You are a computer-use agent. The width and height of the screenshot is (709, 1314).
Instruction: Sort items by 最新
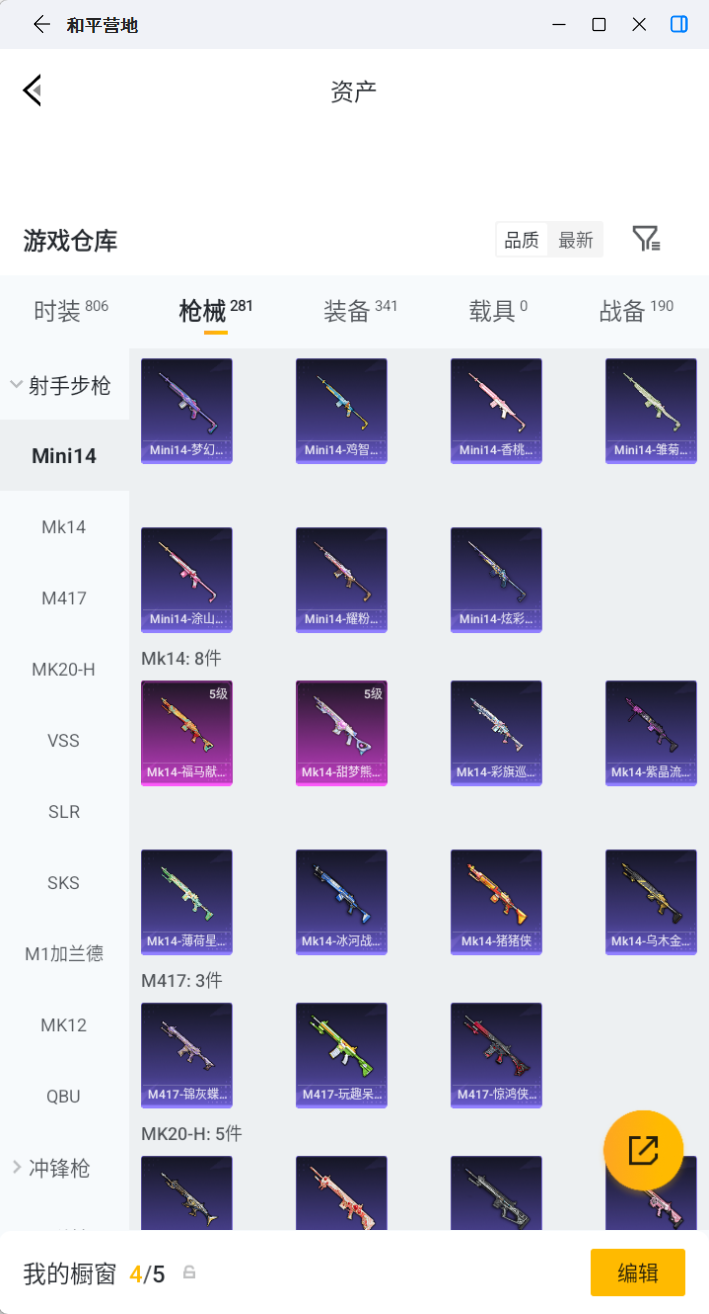pos(575,240)
